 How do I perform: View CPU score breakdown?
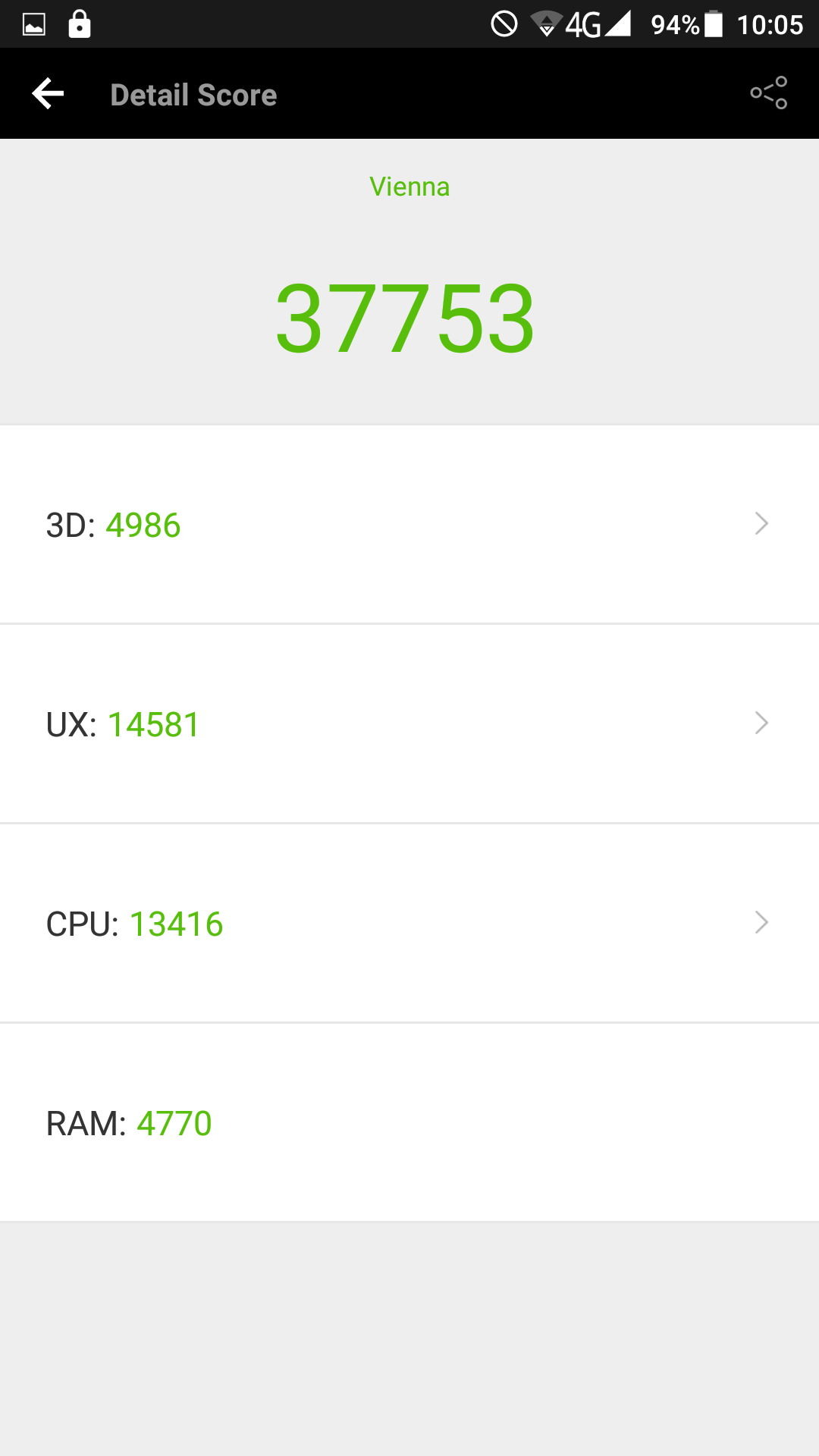tap(409, 924)
